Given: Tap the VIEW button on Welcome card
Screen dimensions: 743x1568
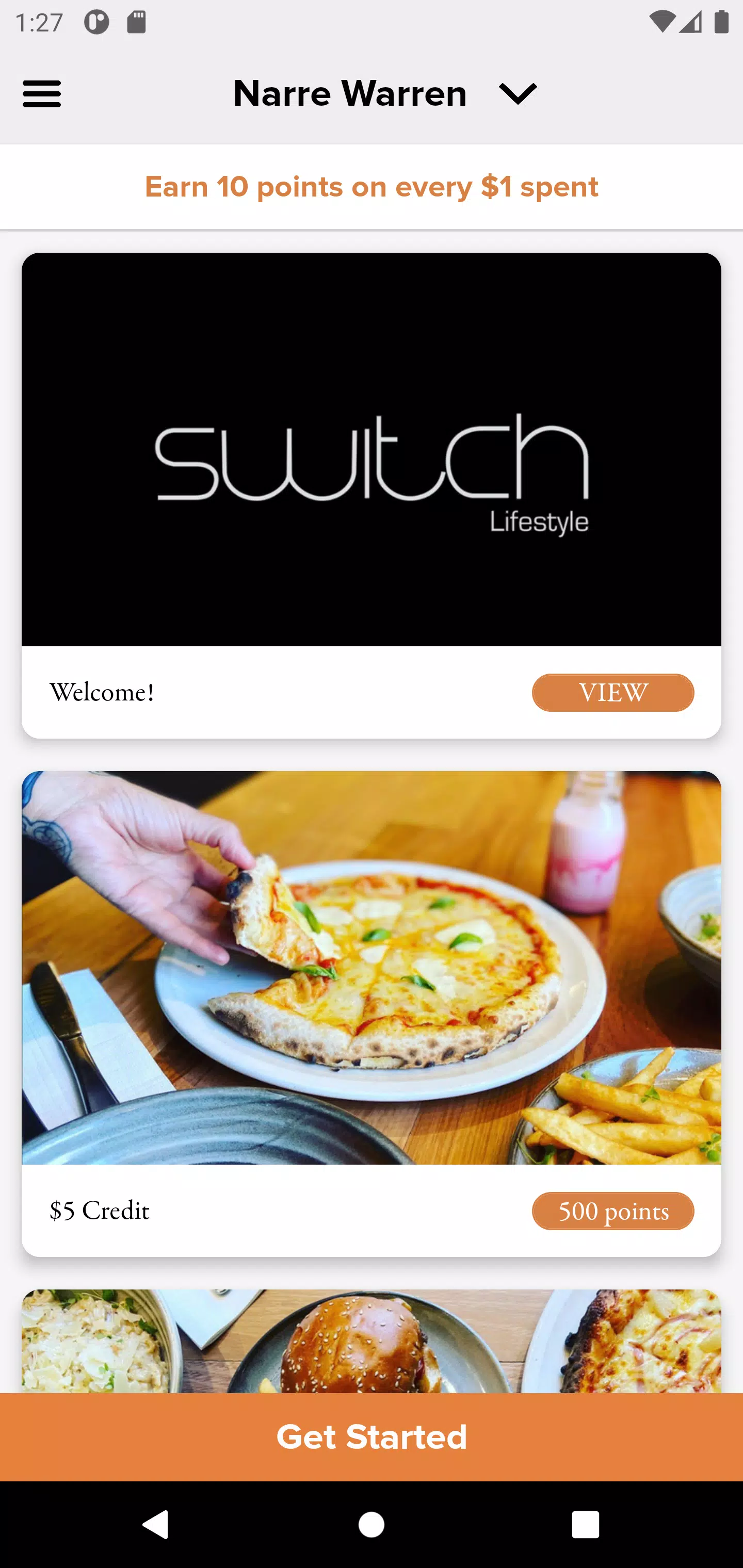Looking at the screenshot, I should click(x=612, y=693).
